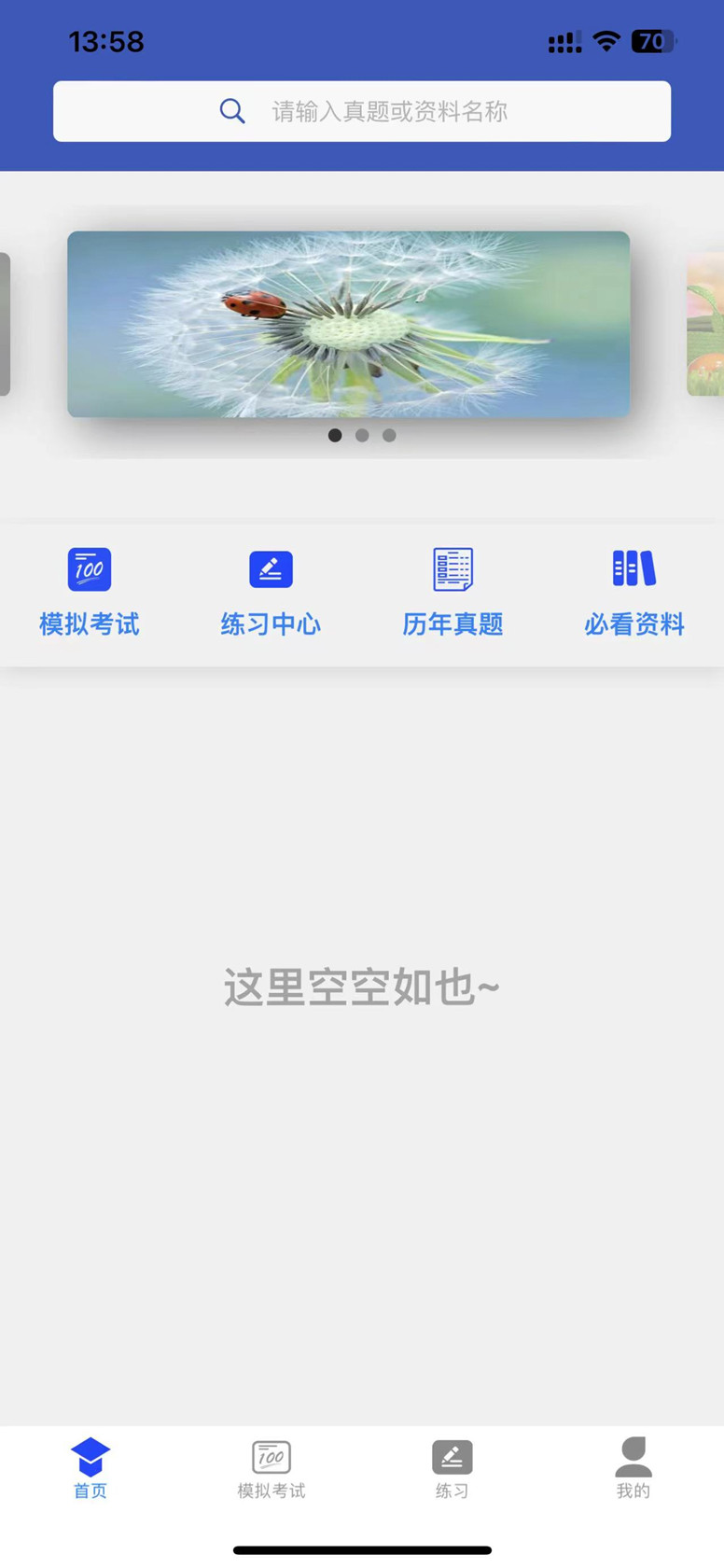Screen dimensions: 724x1568
Task: Open the 历年真题 past papers icon
Action: pos(452,569)
